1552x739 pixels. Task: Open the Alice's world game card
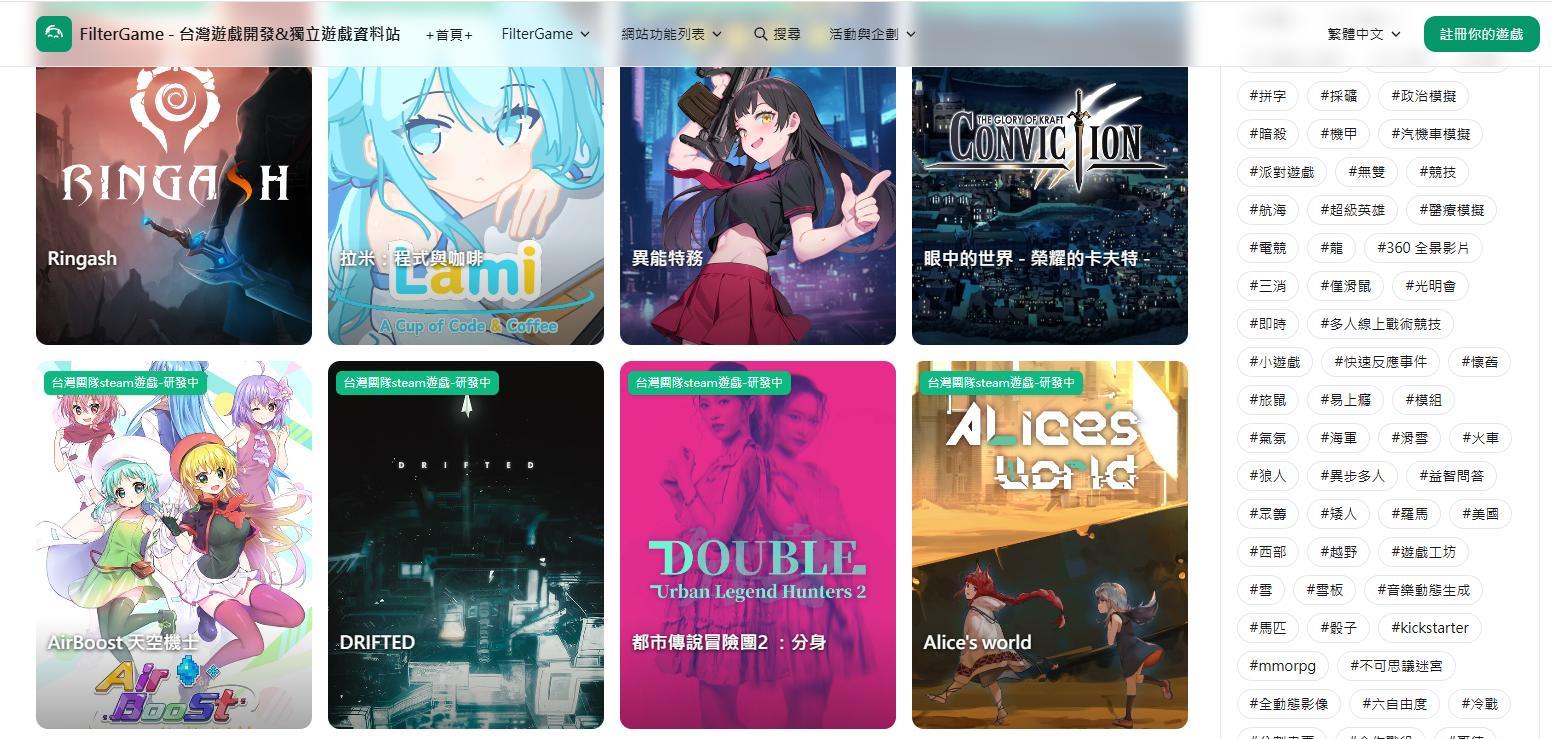coord(1050,545)
